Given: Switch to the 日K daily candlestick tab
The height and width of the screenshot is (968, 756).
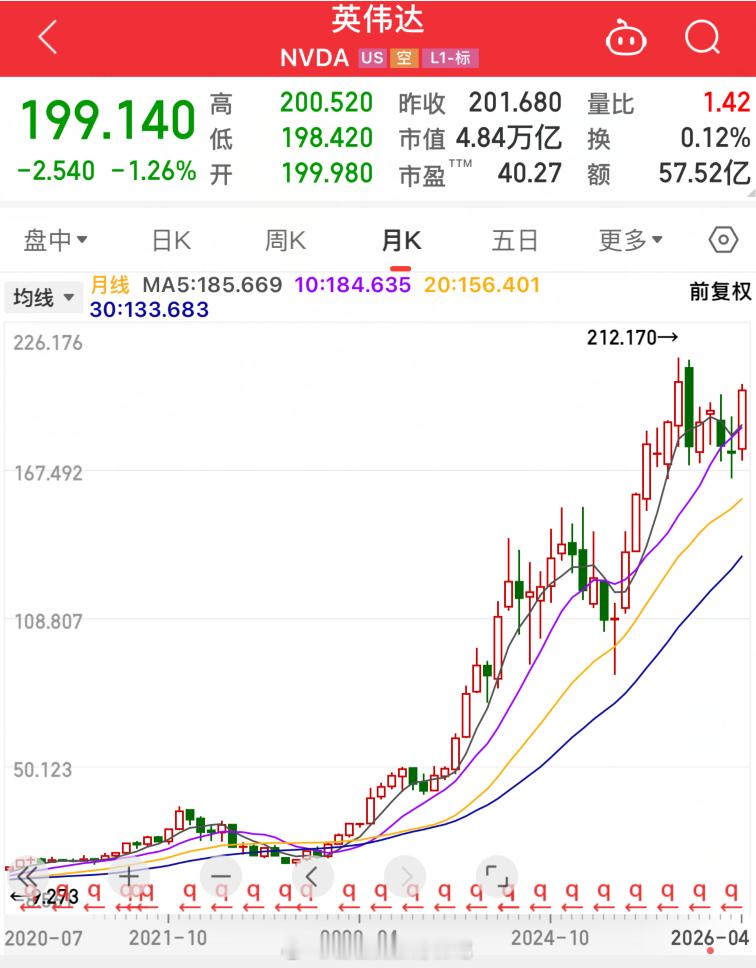Looking at the screenshot, I should [172, 240].
